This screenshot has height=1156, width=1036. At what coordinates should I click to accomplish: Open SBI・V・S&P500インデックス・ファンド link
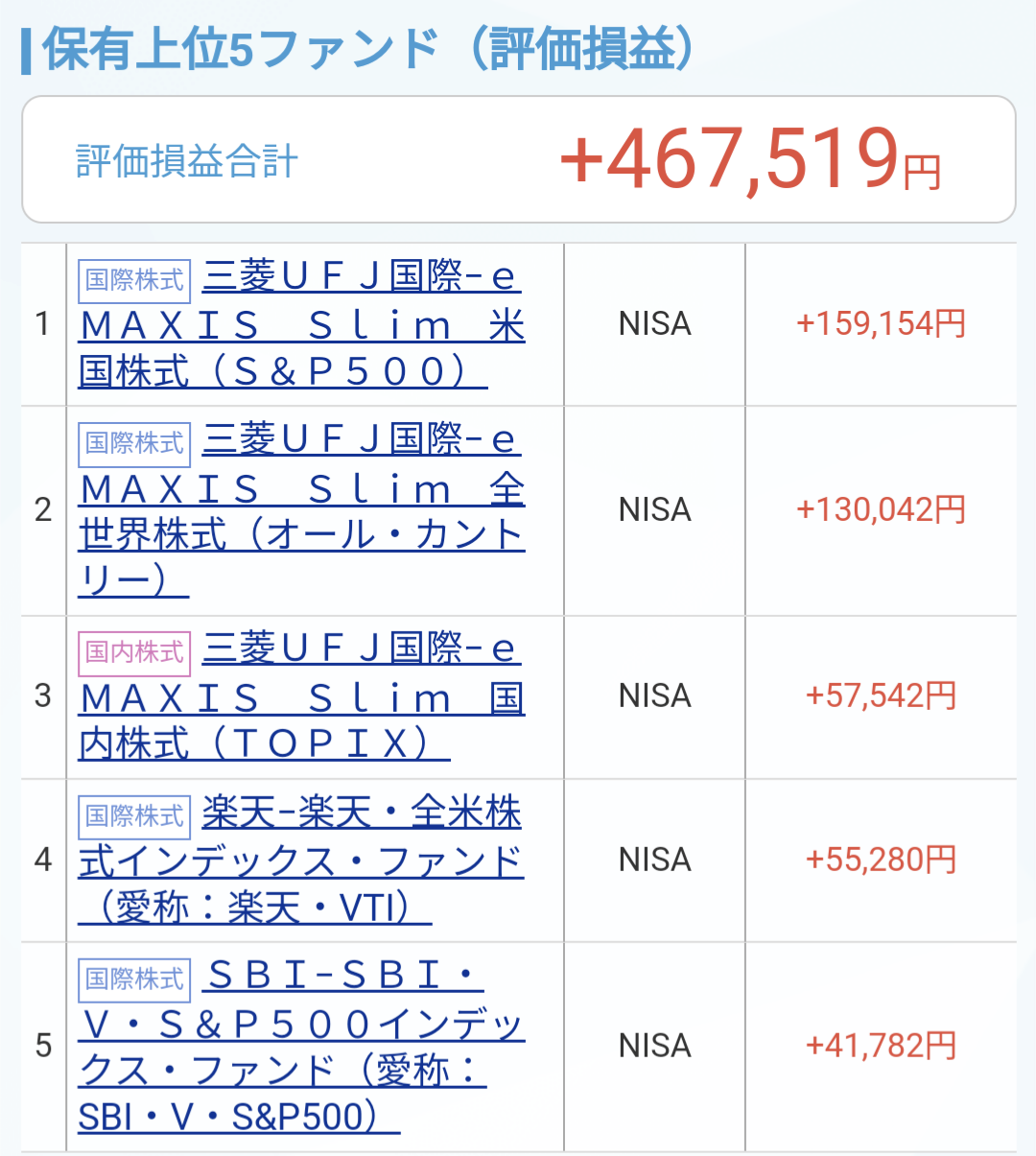tap(302, 1024)
